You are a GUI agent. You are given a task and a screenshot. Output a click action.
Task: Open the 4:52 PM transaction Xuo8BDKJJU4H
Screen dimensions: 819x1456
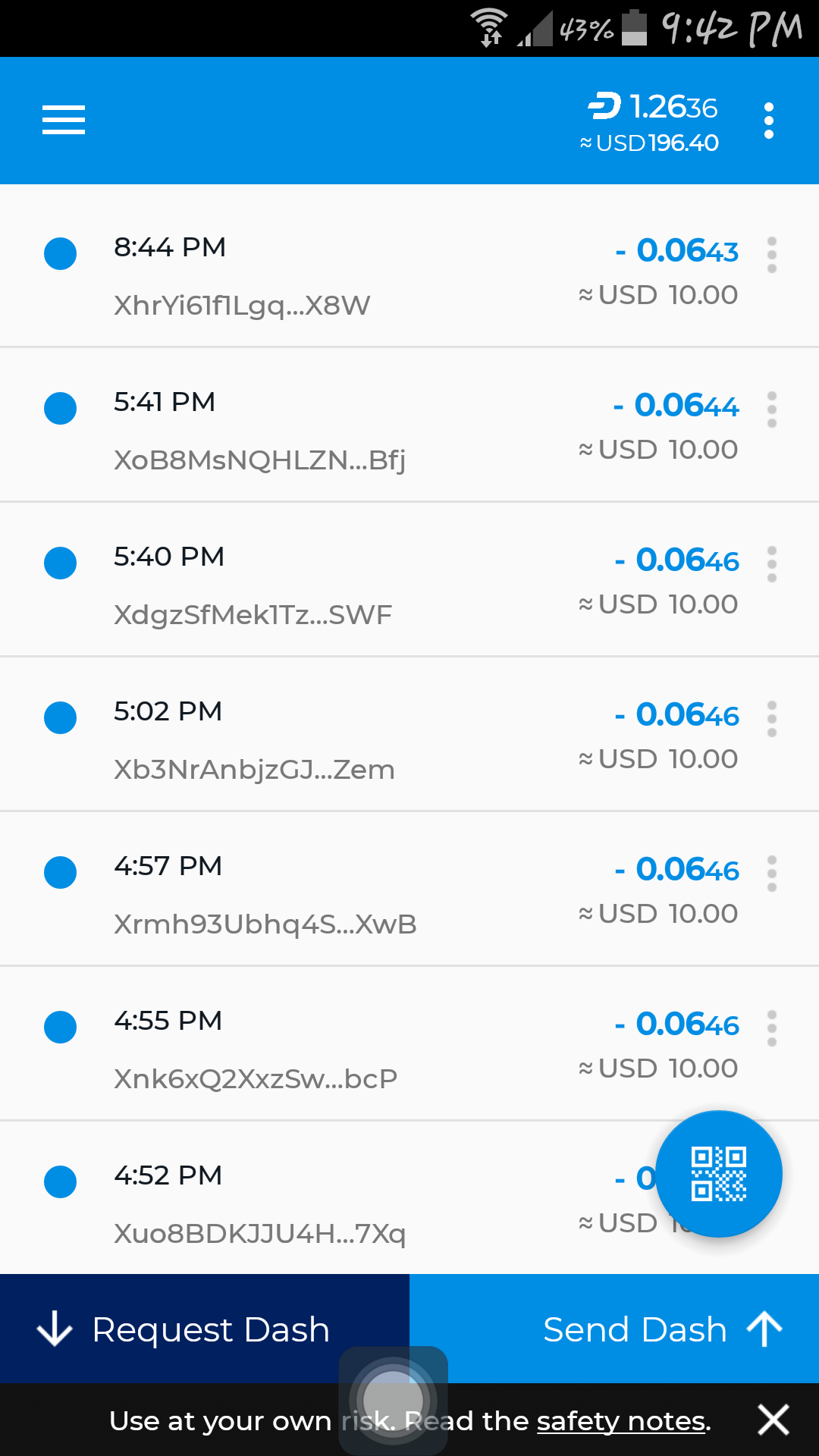(x=326, y=1198)
